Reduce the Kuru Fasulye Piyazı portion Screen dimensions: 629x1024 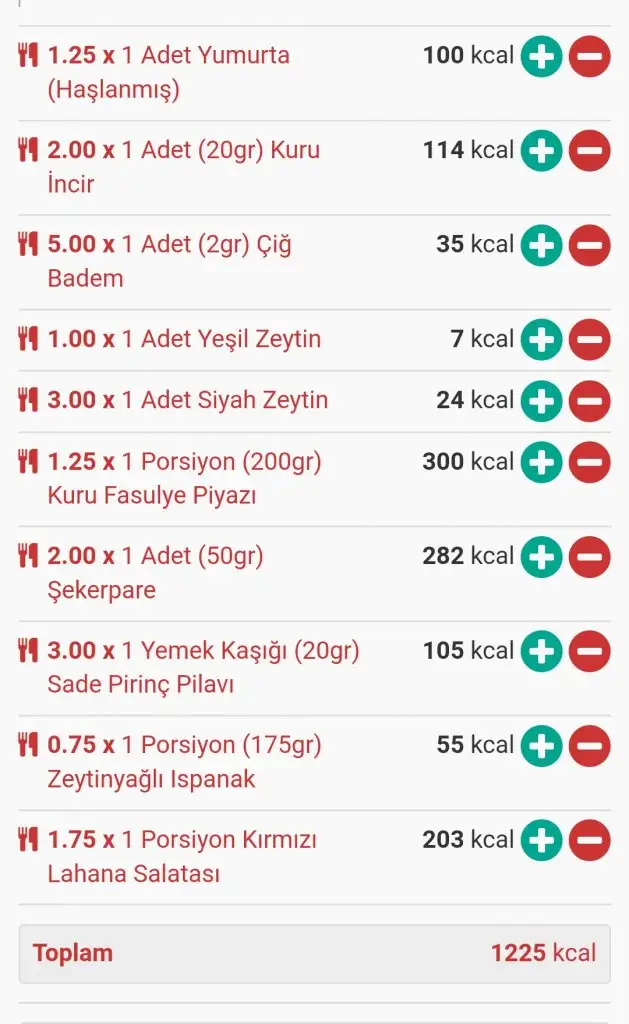tap(589, 463)
